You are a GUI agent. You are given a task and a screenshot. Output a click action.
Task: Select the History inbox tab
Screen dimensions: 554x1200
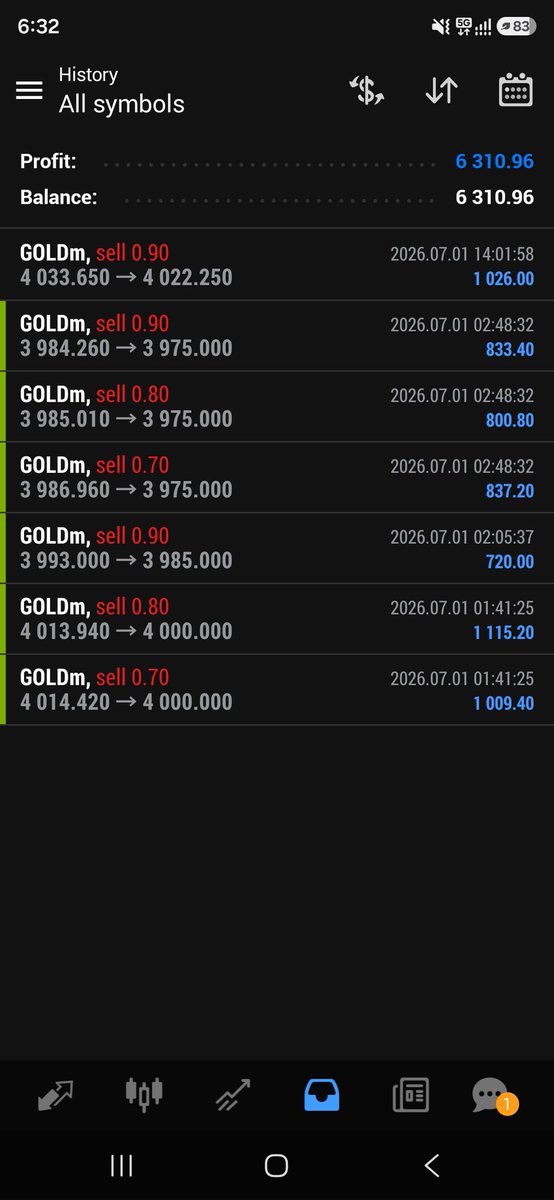[322, 1095]
